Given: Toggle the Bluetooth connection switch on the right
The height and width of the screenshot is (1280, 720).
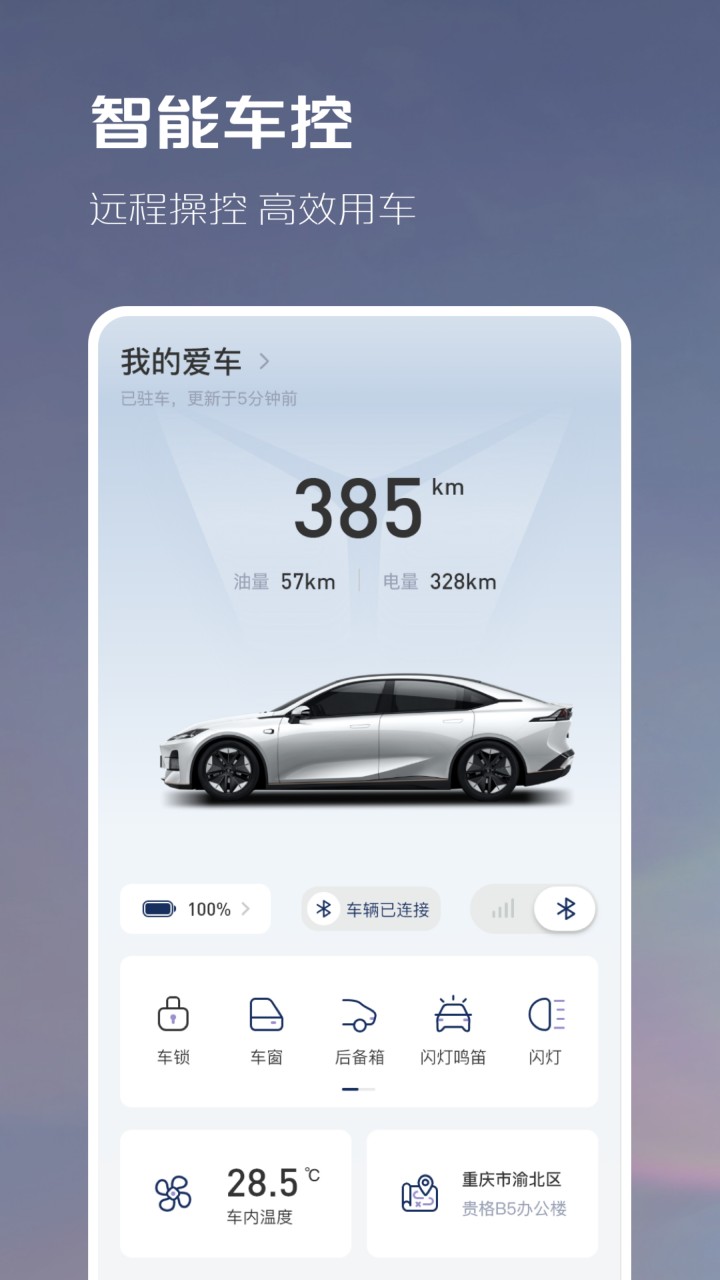Looking at the screenshot, I should (x=566, y=909).
